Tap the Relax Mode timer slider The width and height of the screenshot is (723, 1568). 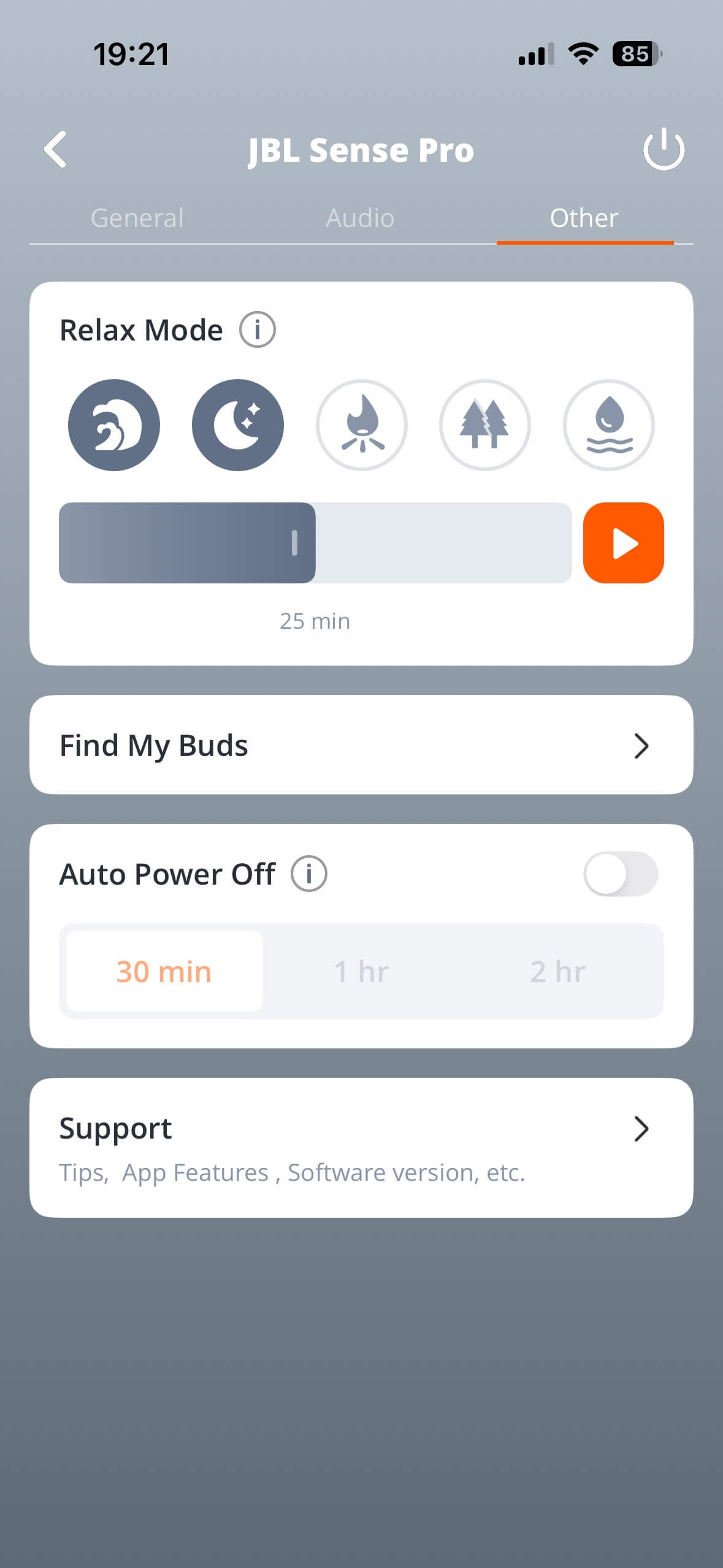315,543
